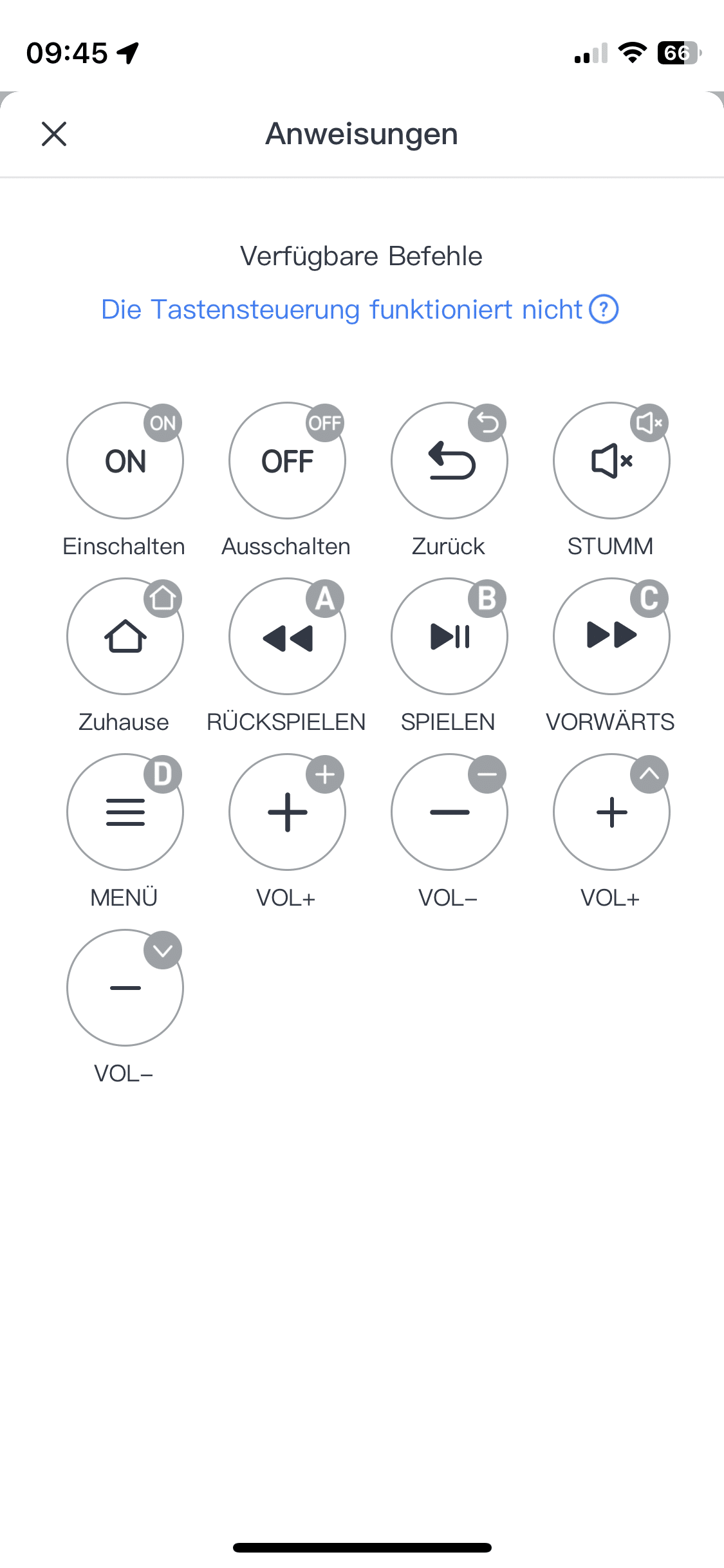Viewport: 724px width, 1568px height.
Task: Select the OFF button labeled Ausschalten
Action: point(287,461)
